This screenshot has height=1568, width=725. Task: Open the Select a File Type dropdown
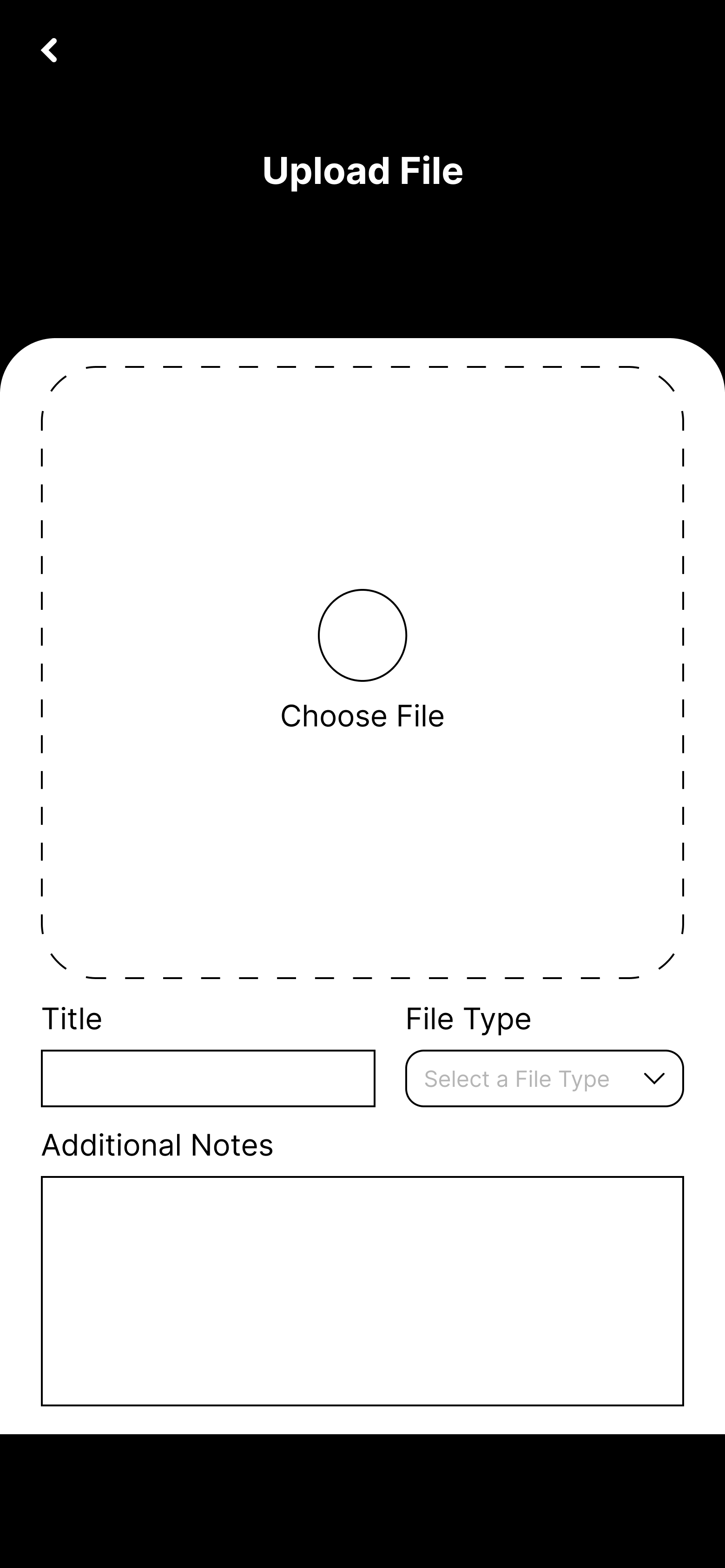point(544,1078)
